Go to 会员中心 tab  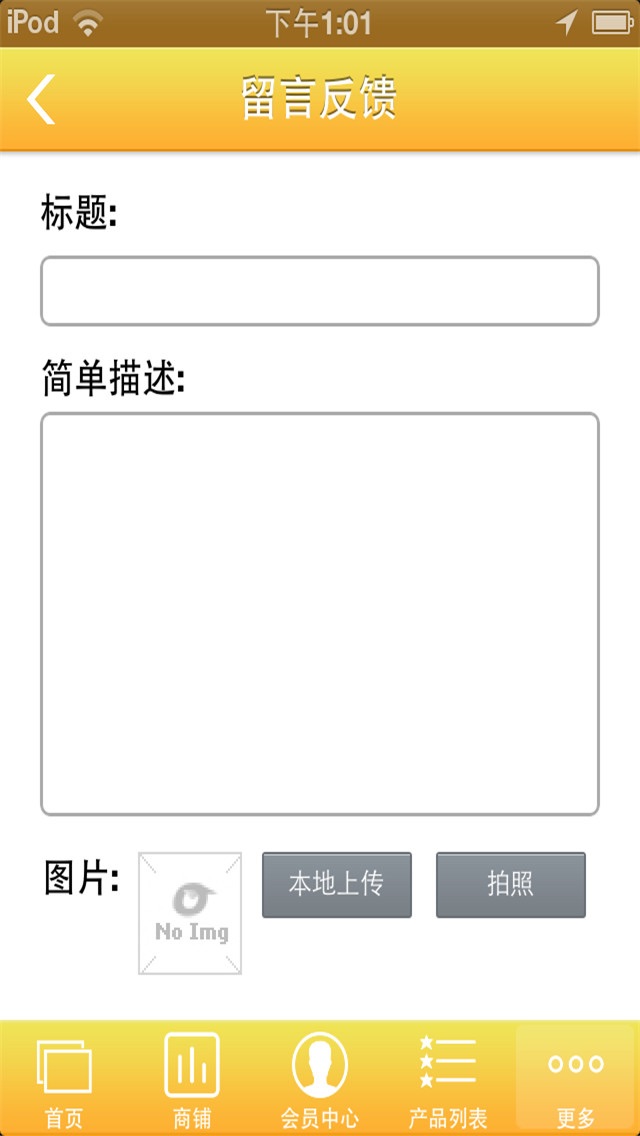320,1079
